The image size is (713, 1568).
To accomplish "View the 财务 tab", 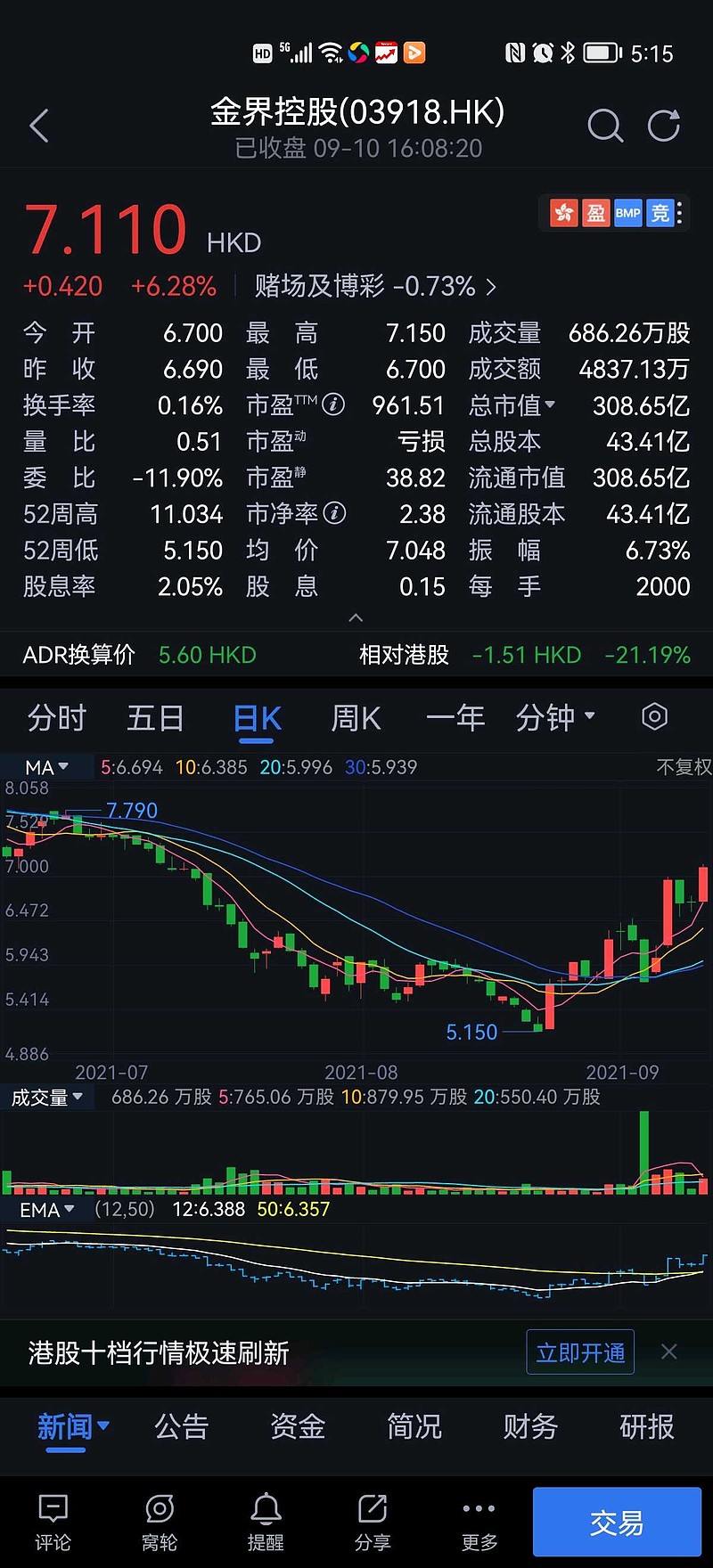I will tap(530, 1426).
